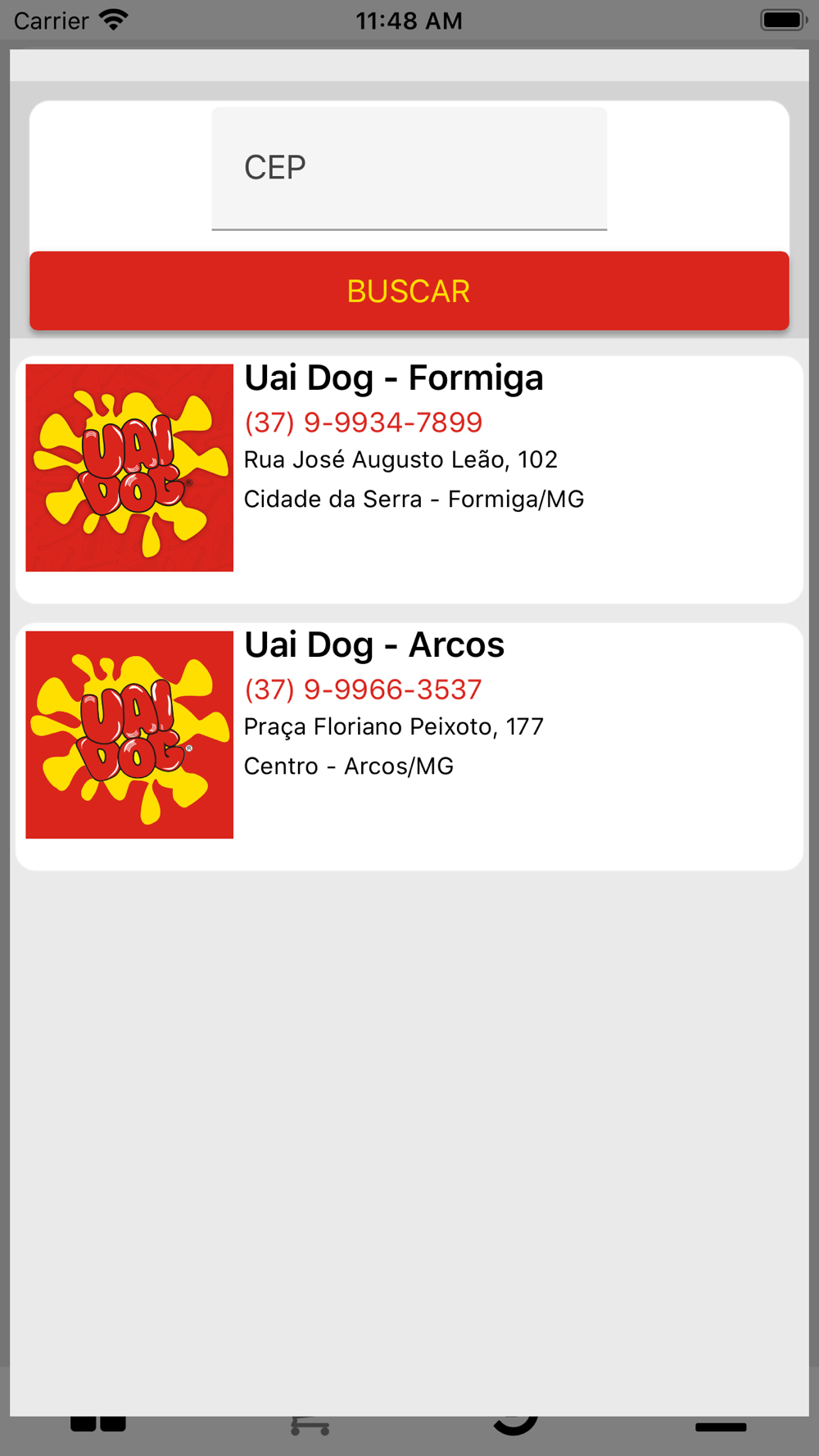Open the Uai Dog - Formiga store card
This screenshot has height=1456, width=819.
[409, 480]
